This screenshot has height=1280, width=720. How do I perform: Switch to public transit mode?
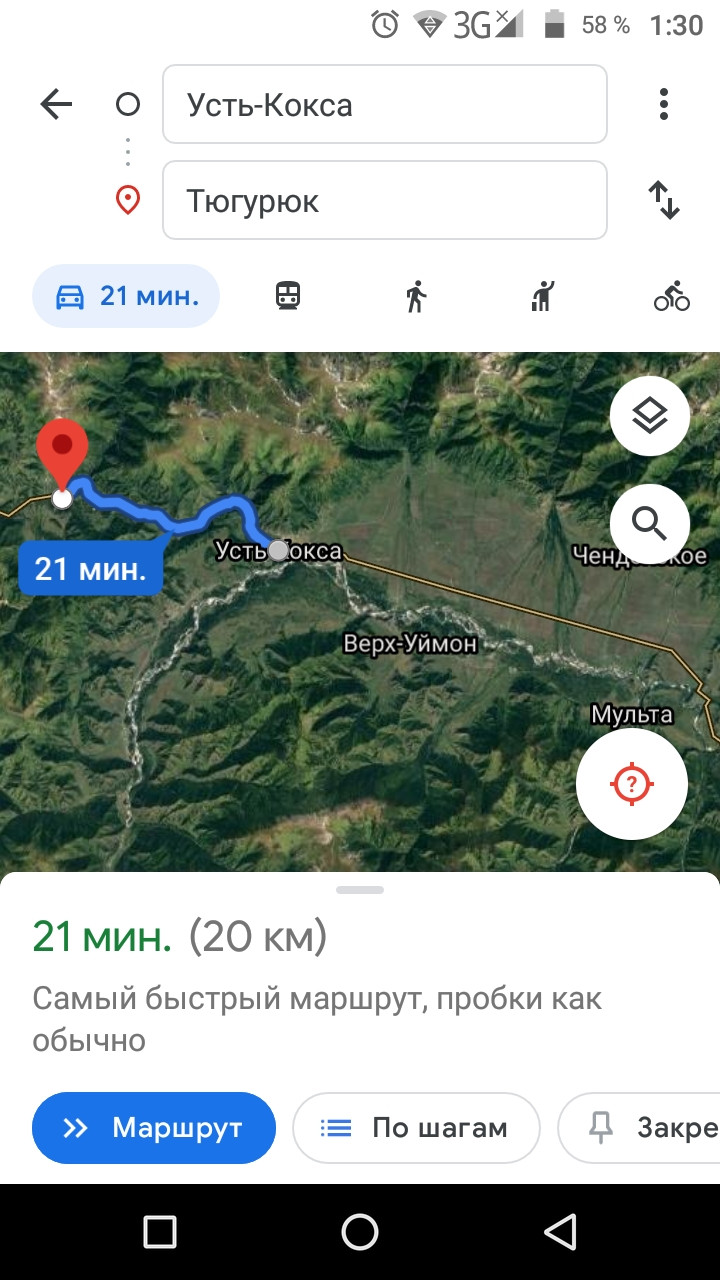click(288, 296)
